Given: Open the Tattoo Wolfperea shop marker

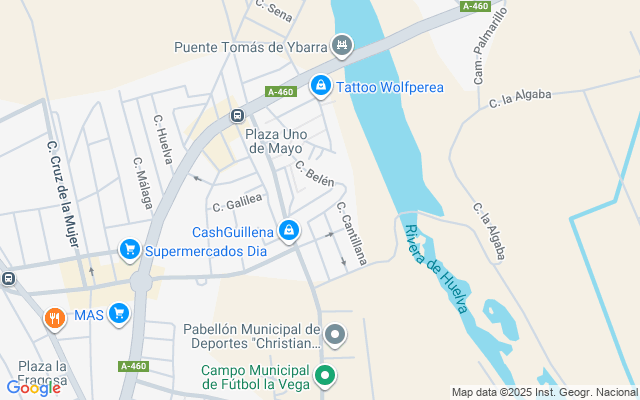Looking at the screenshot, I should click(x=320, y=86).
